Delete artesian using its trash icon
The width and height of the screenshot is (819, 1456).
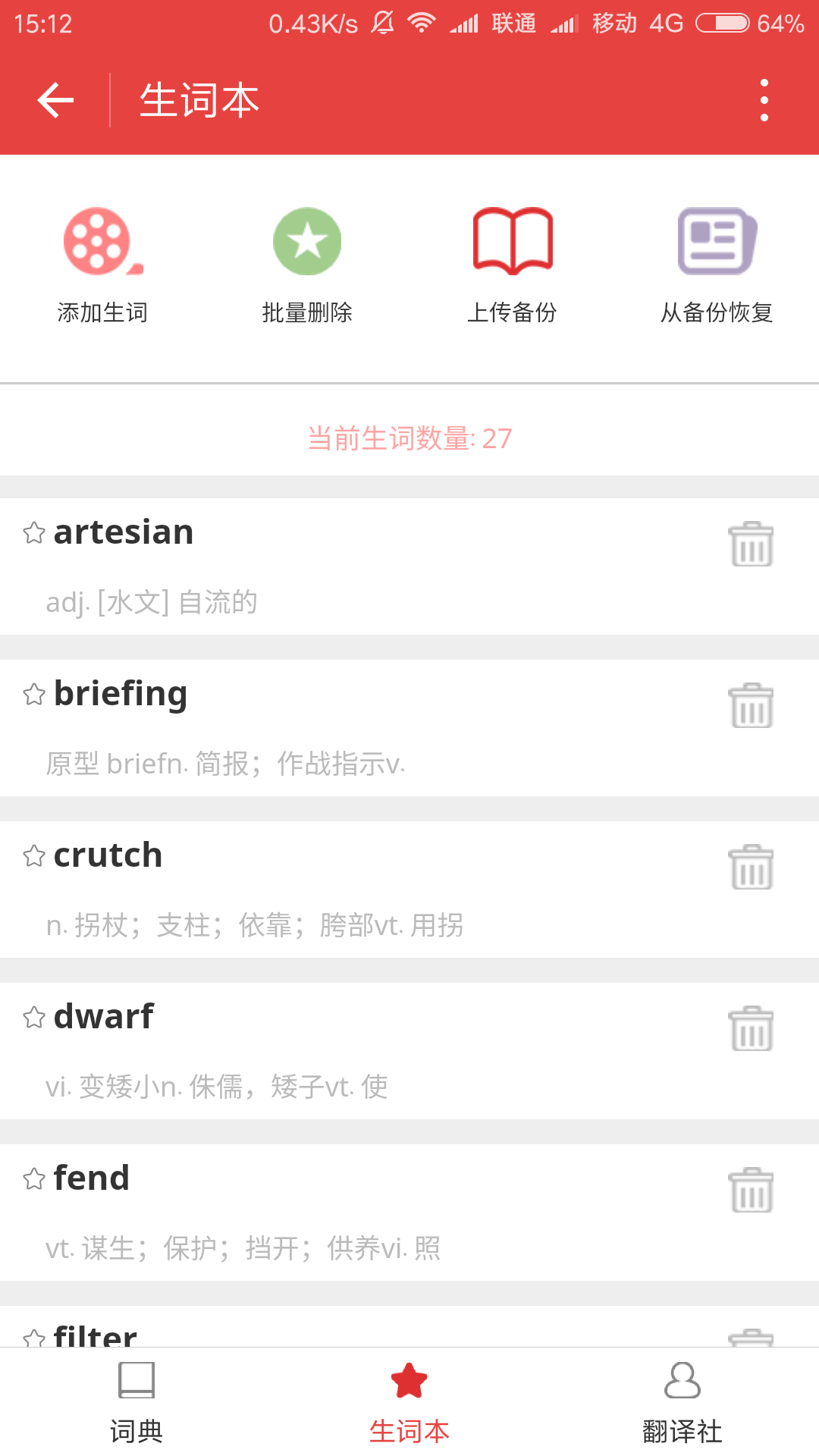pyautogui.click(x=751, y=544)
